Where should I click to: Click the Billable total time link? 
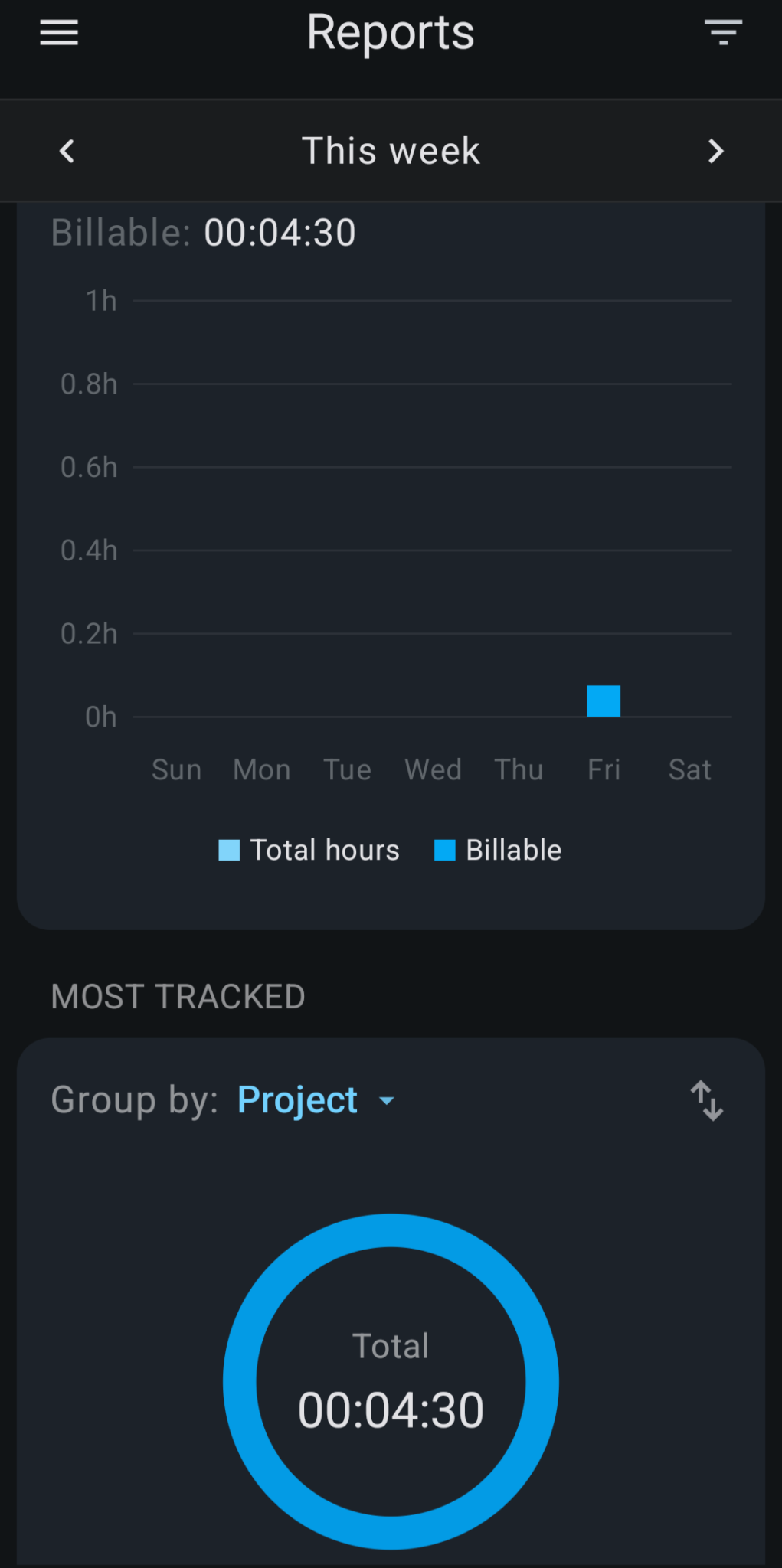pyautogui.click(x=280, y=232)
